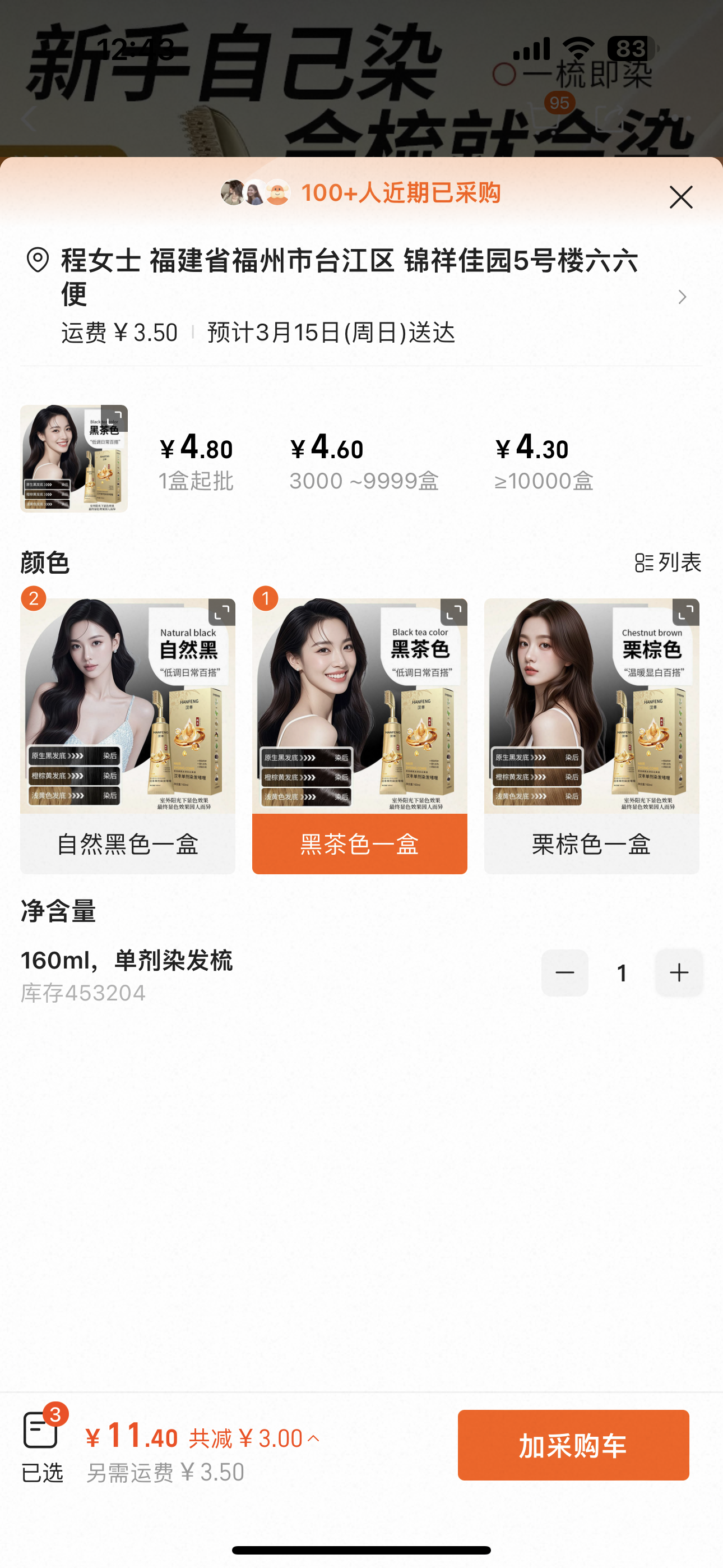Choose the 黑茶色一盒 color option

point(360,843)
